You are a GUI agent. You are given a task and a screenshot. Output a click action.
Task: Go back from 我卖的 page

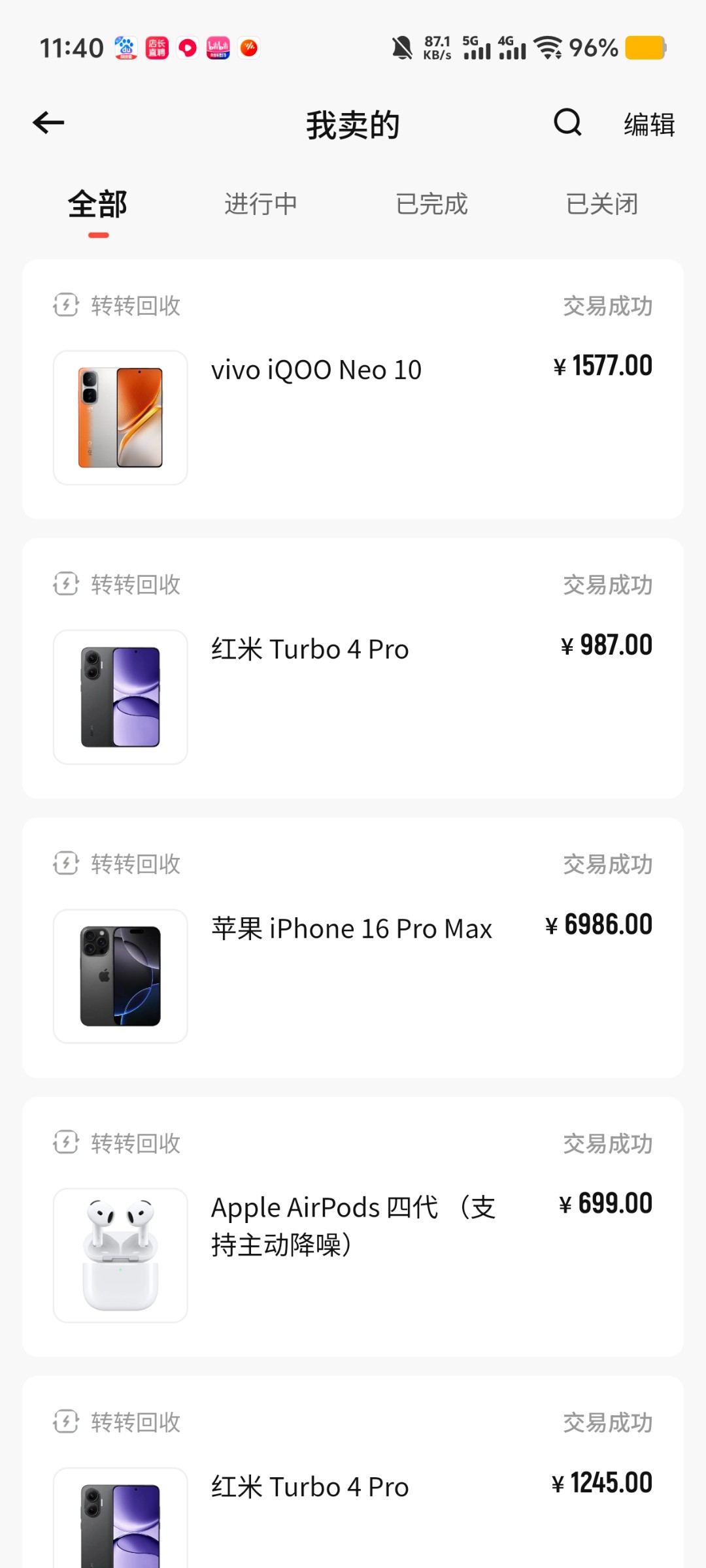coord(49,123)
